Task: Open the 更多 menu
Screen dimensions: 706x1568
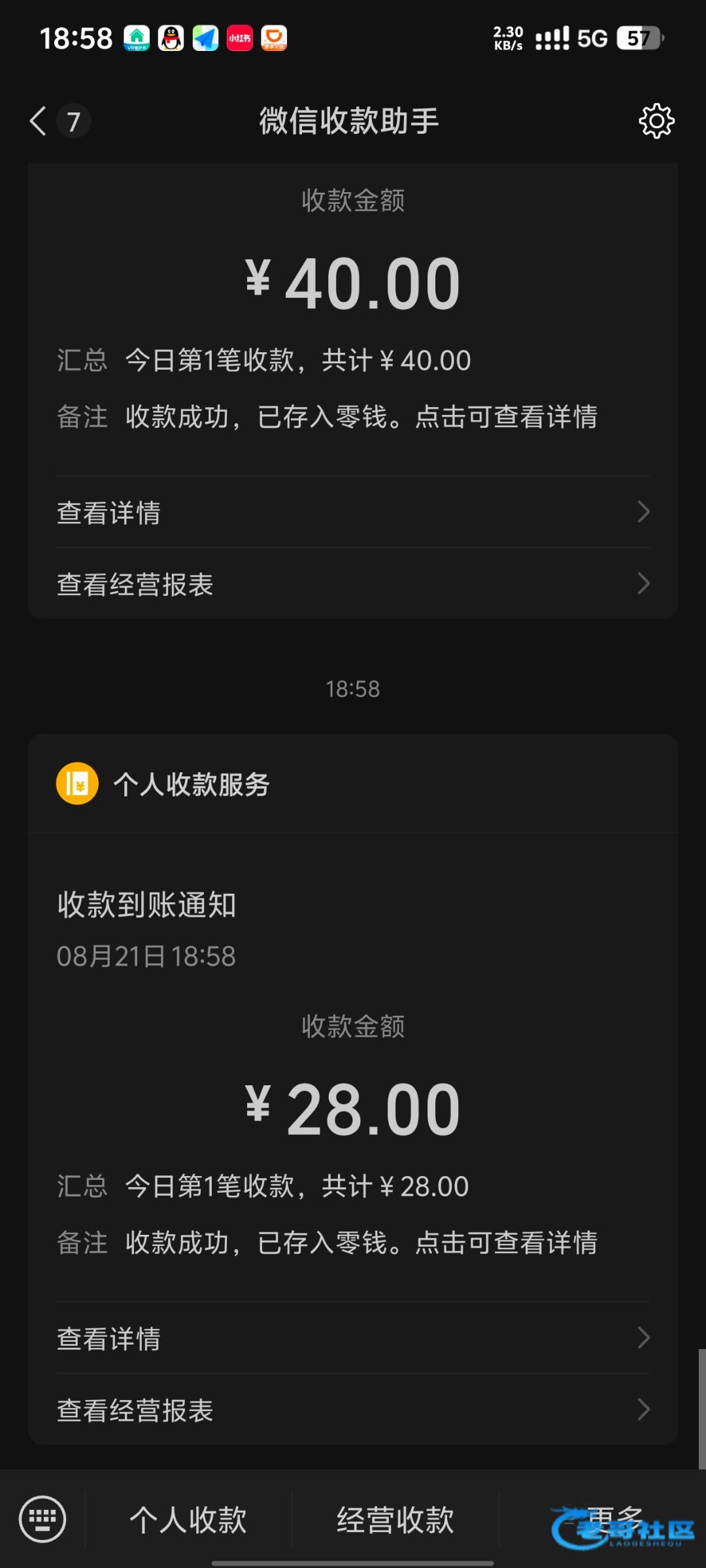Action: pos(603,1520)
